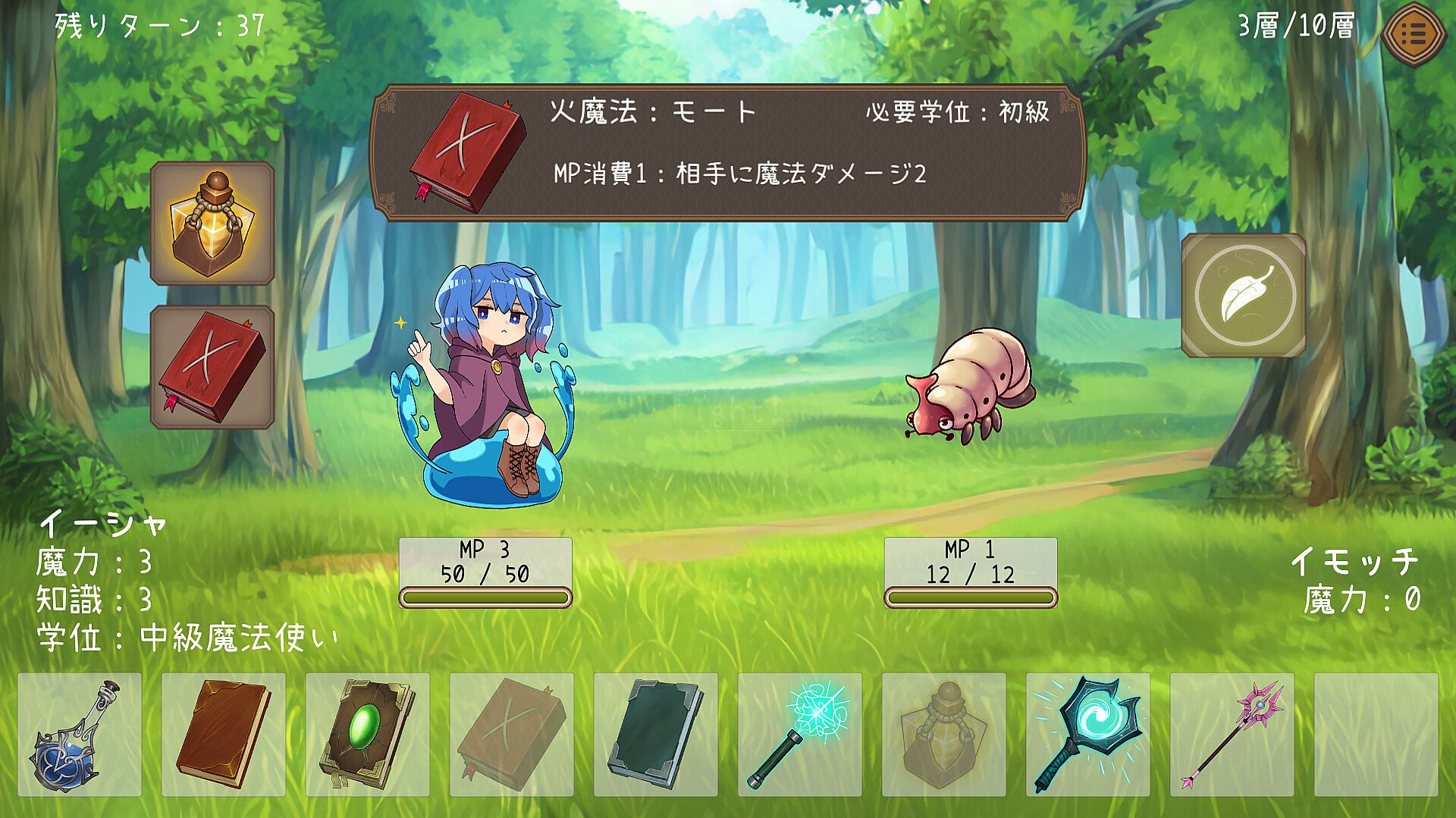Select the golden potion bottle card

pyautogui.click(x=212, y=224)
